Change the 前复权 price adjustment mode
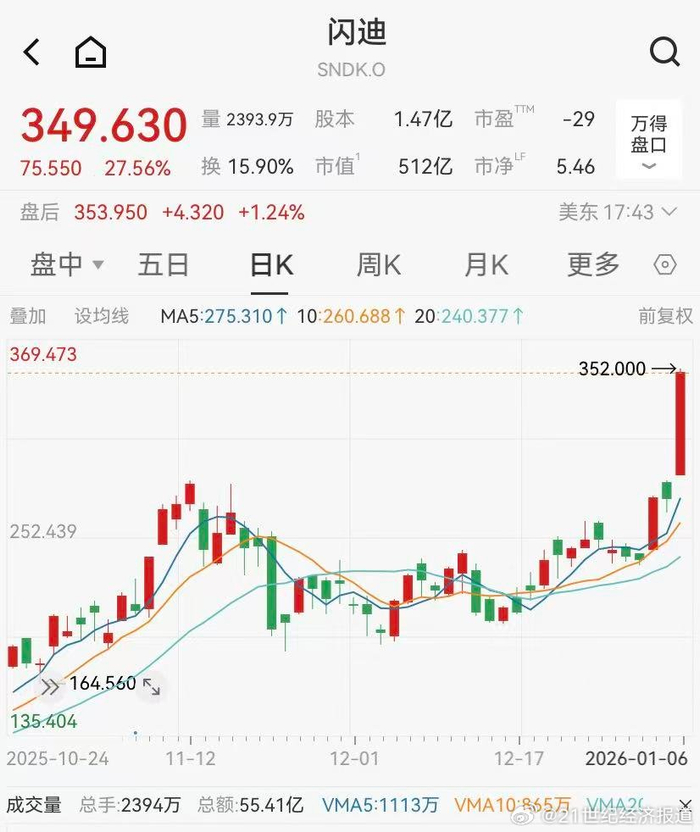 pos(665,316)
